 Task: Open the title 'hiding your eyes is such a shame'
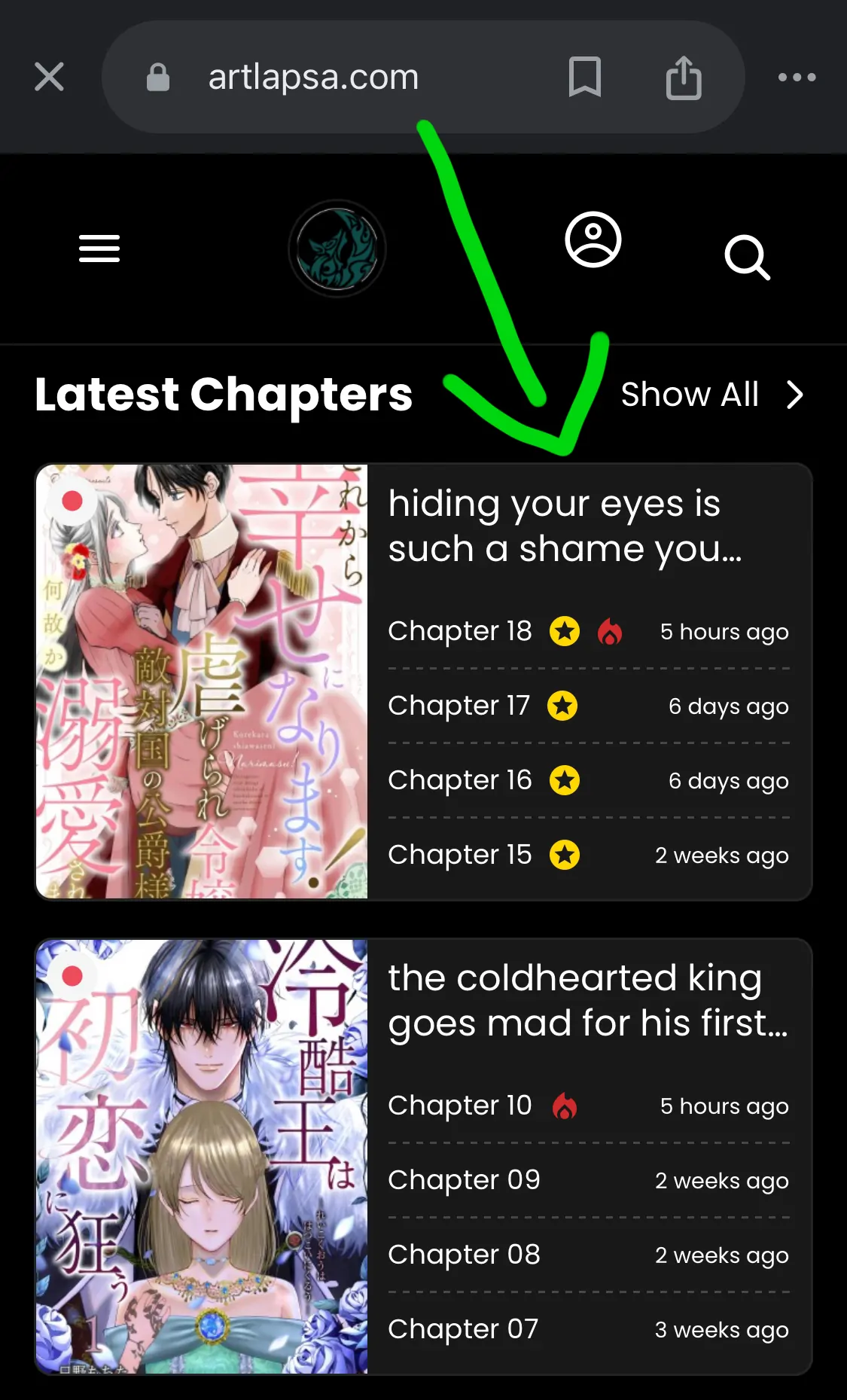[x=565, y=526]
